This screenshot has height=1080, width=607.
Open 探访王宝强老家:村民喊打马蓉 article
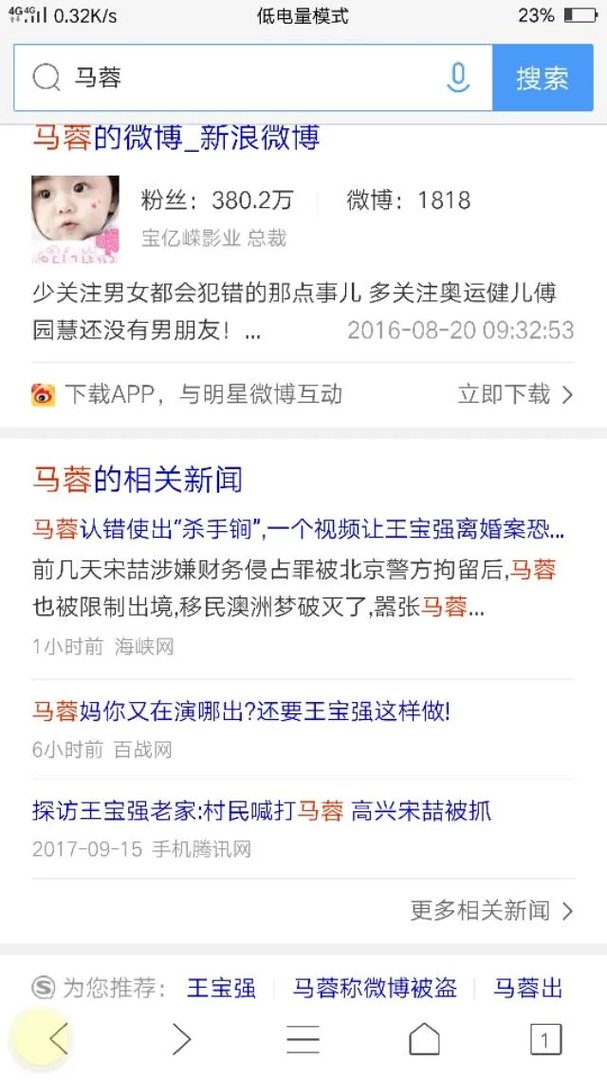pos(262,810)
